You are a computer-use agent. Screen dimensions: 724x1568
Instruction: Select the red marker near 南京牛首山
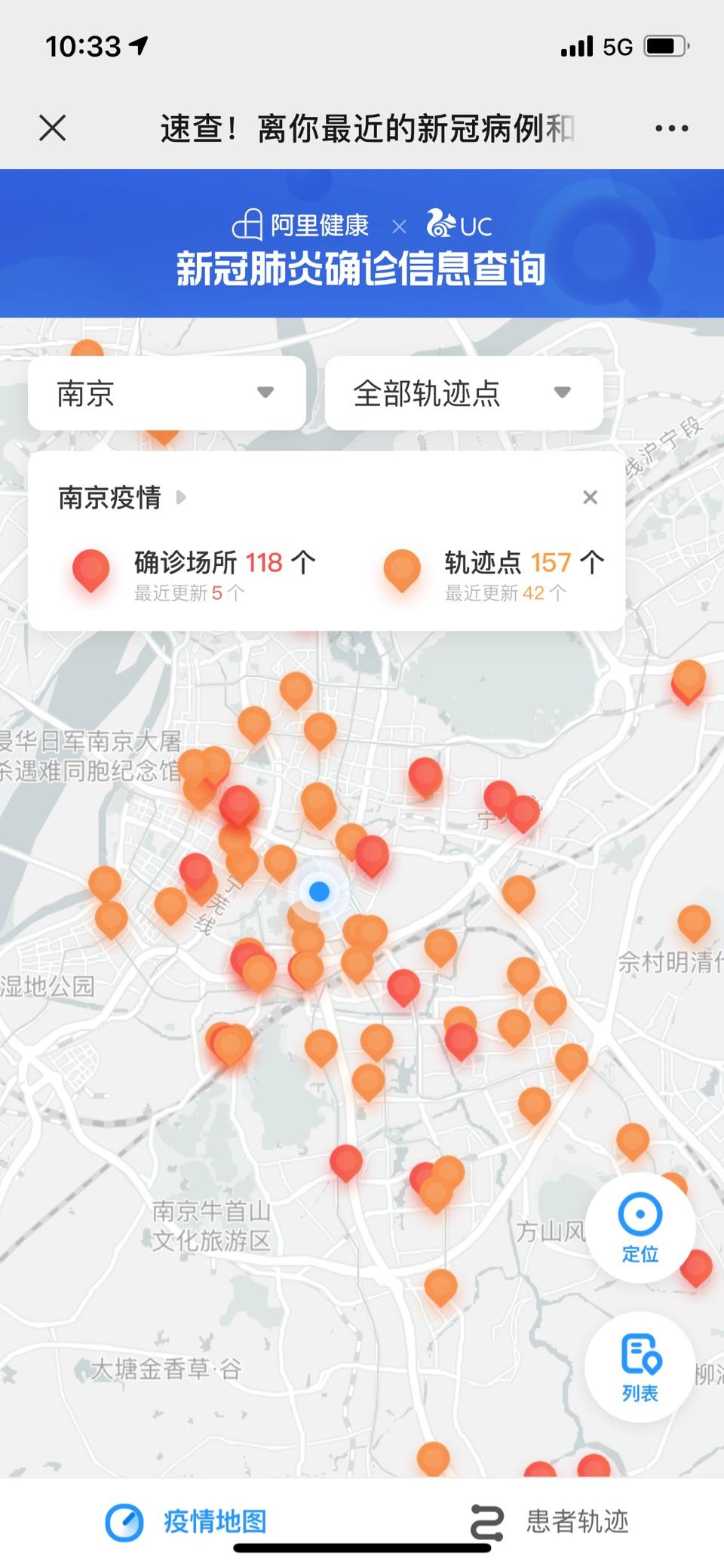tap(346, 1161)
